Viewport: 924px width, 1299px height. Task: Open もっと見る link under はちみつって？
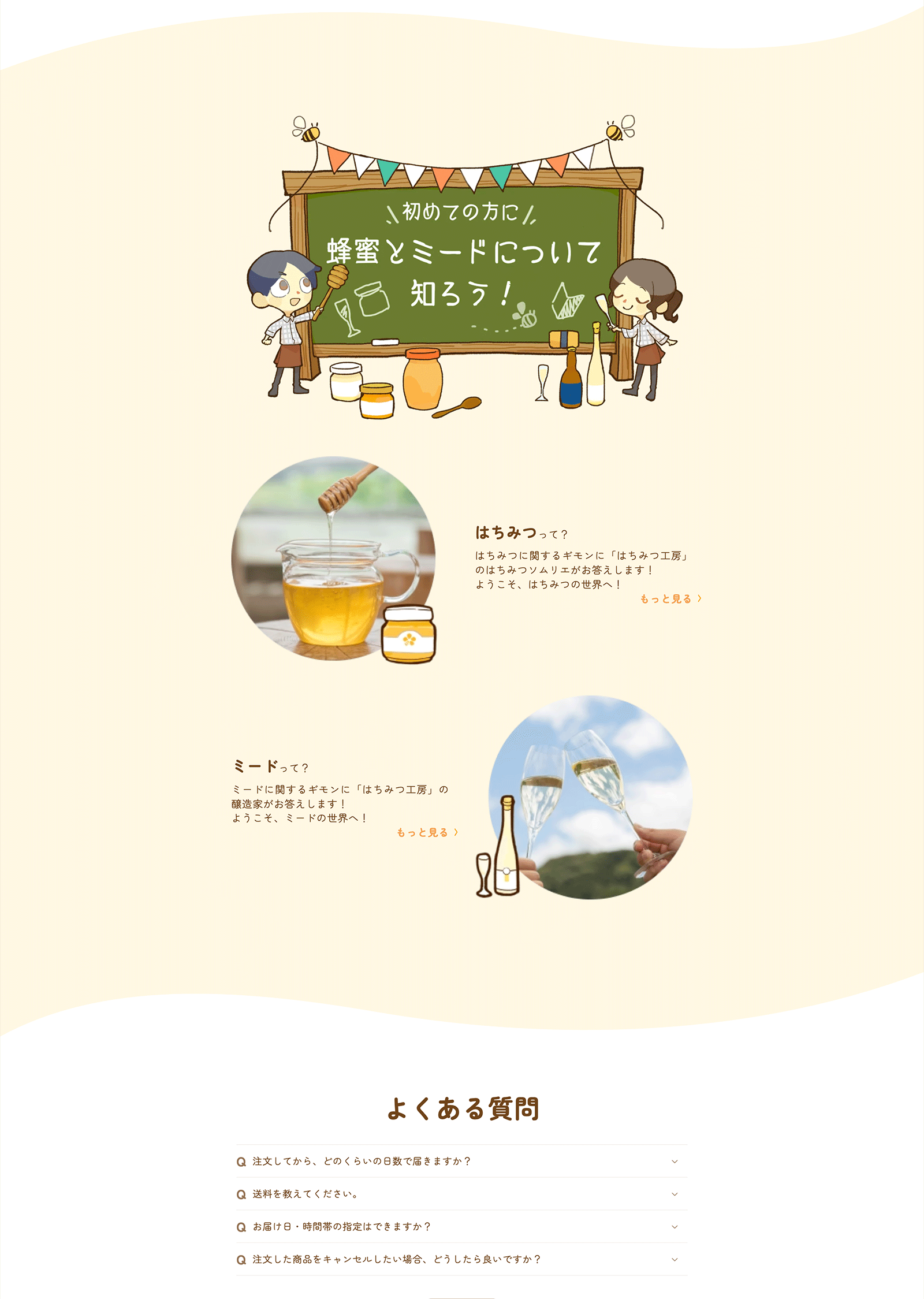(670, 599)
